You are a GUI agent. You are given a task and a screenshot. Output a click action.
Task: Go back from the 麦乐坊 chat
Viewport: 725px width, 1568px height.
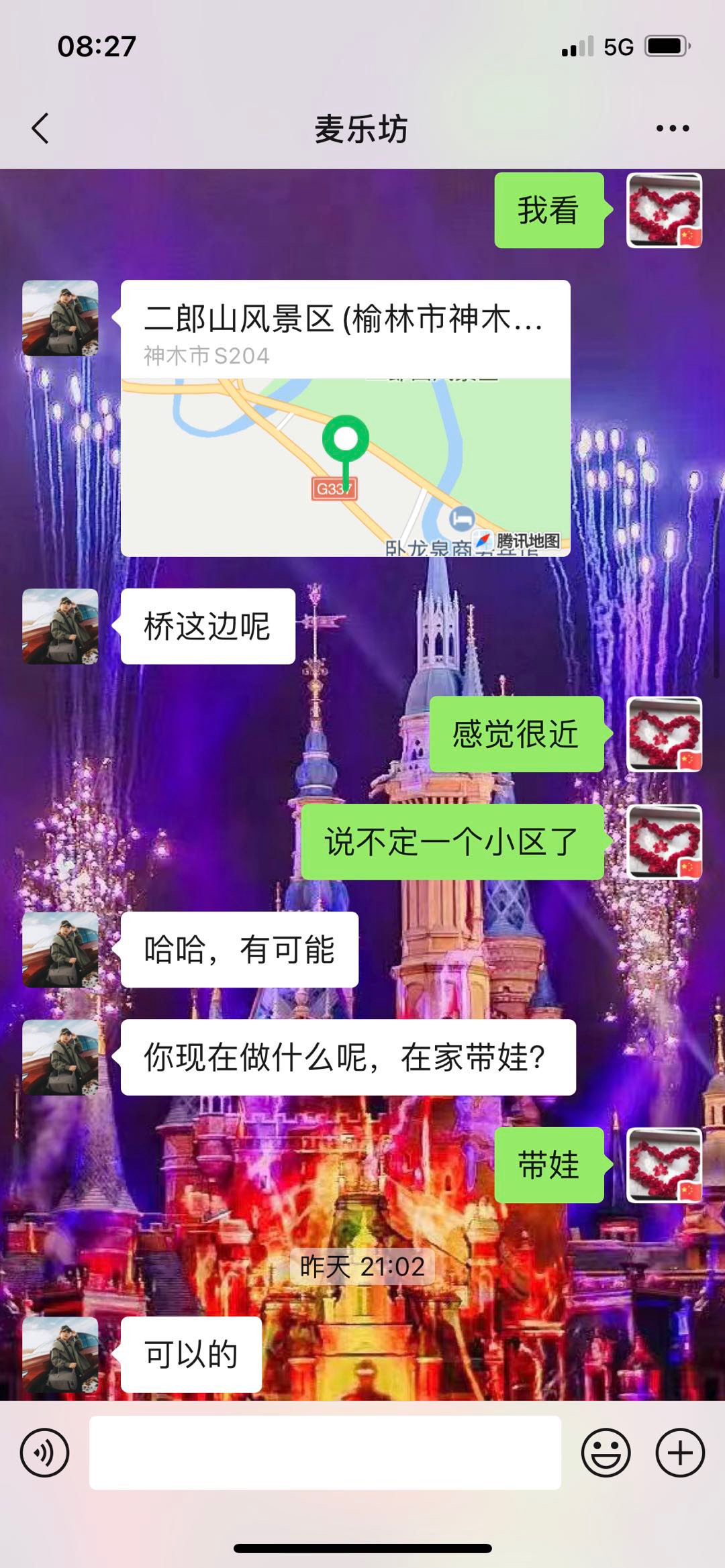(41, 128)
